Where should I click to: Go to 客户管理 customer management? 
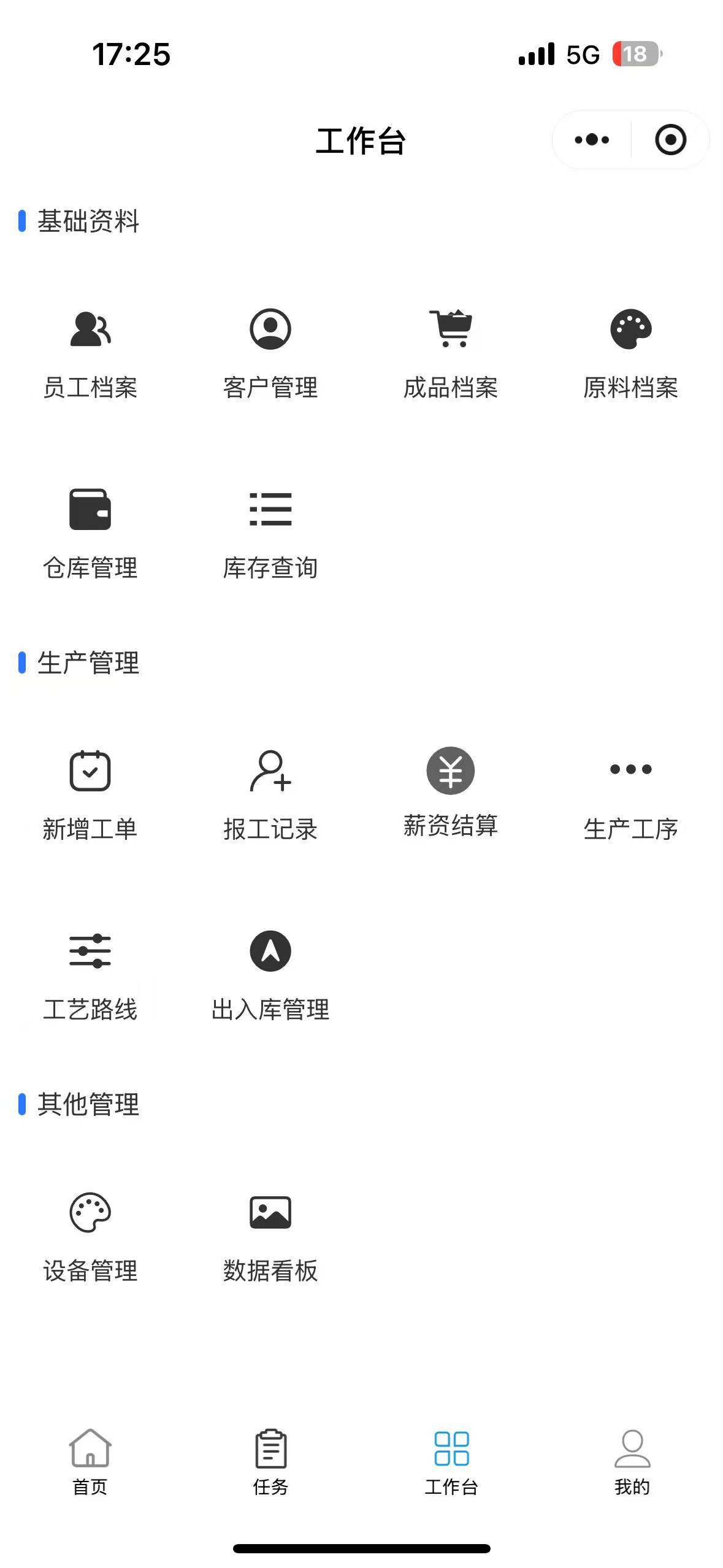click(x=270, y=353)
